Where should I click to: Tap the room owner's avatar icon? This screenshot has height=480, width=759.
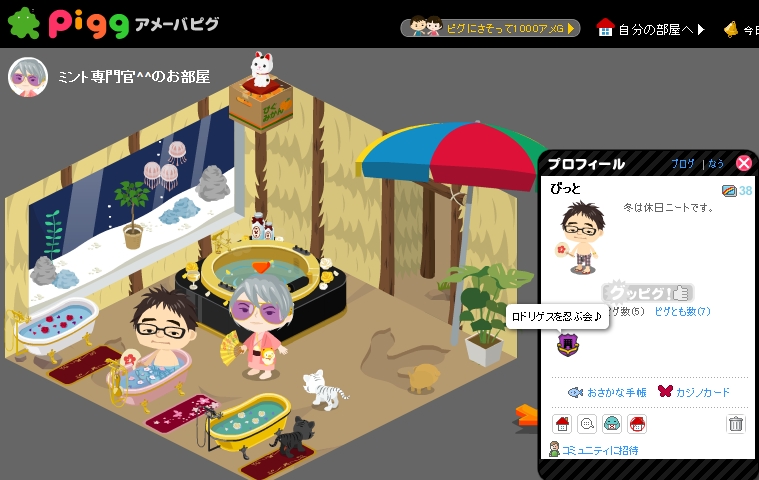[28, 77]
